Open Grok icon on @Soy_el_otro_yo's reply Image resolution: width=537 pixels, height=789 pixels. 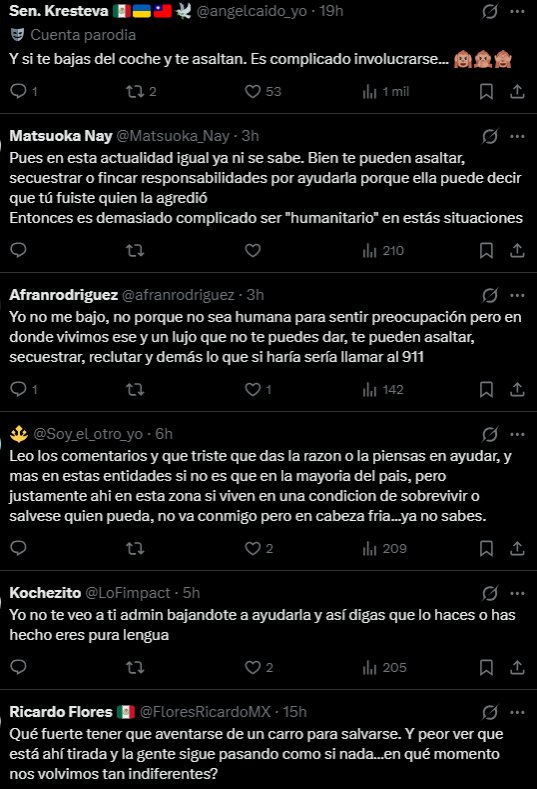pyautogui.click(x=490, y=434)
